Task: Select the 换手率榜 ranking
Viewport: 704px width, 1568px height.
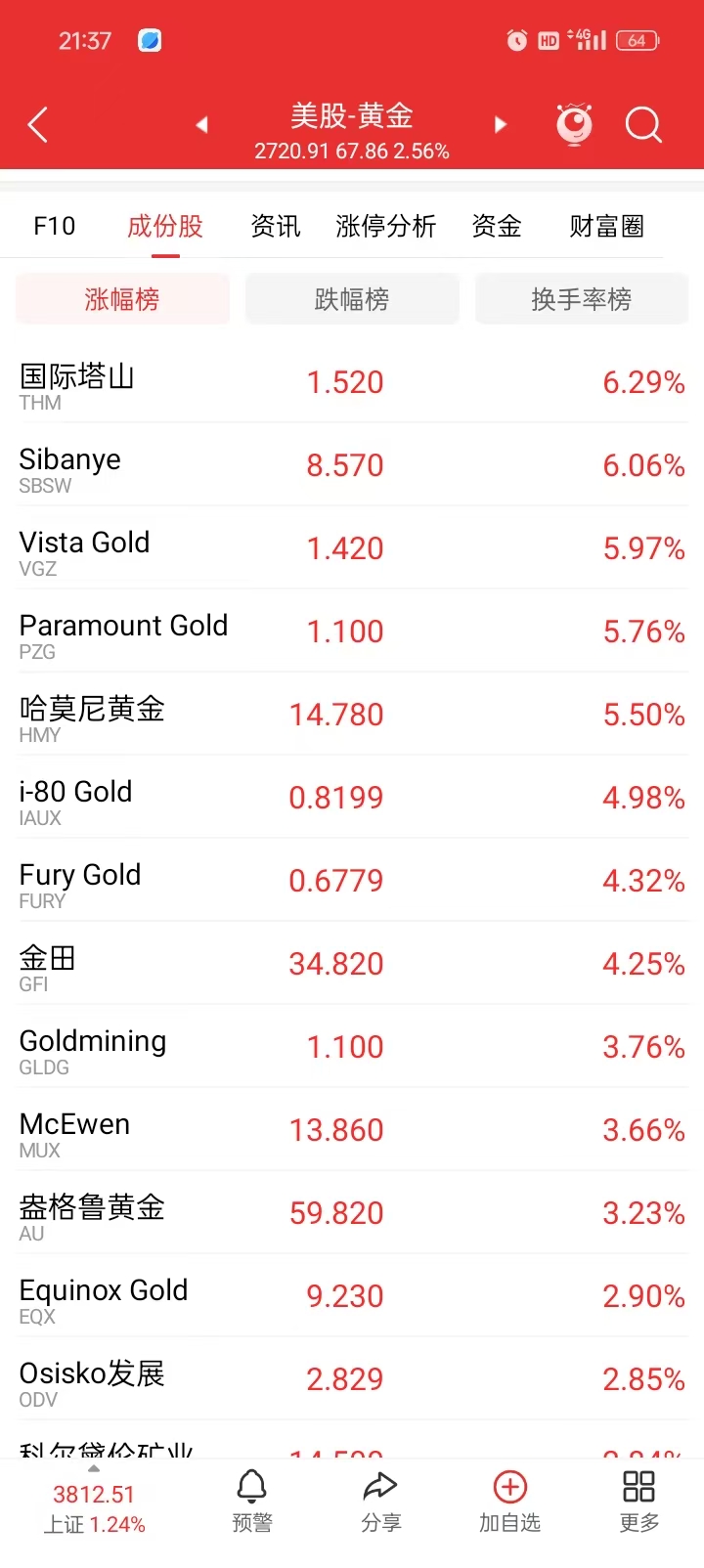Action: pyautogui.click(x=582, y=299)
